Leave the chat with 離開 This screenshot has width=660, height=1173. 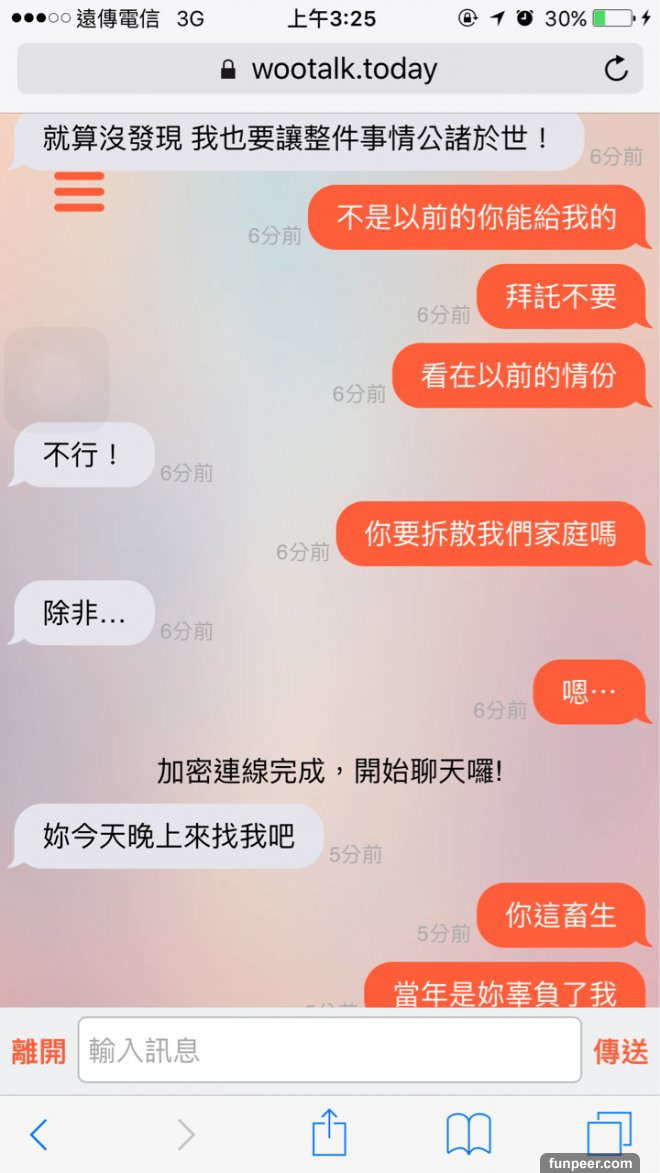(38, 1051)
